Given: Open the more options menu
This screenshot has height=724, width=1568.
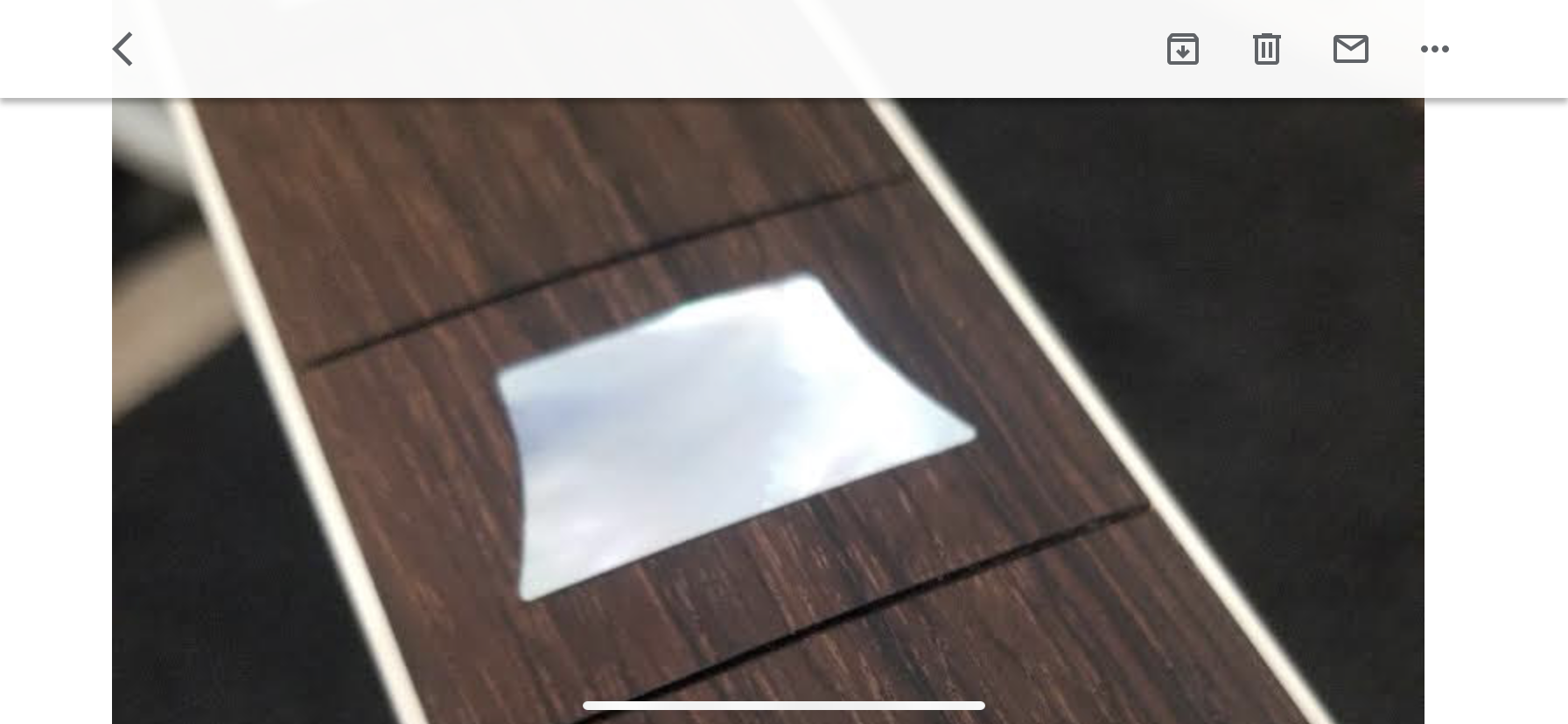Looking at the screenshot, I should click(1434, 49).
